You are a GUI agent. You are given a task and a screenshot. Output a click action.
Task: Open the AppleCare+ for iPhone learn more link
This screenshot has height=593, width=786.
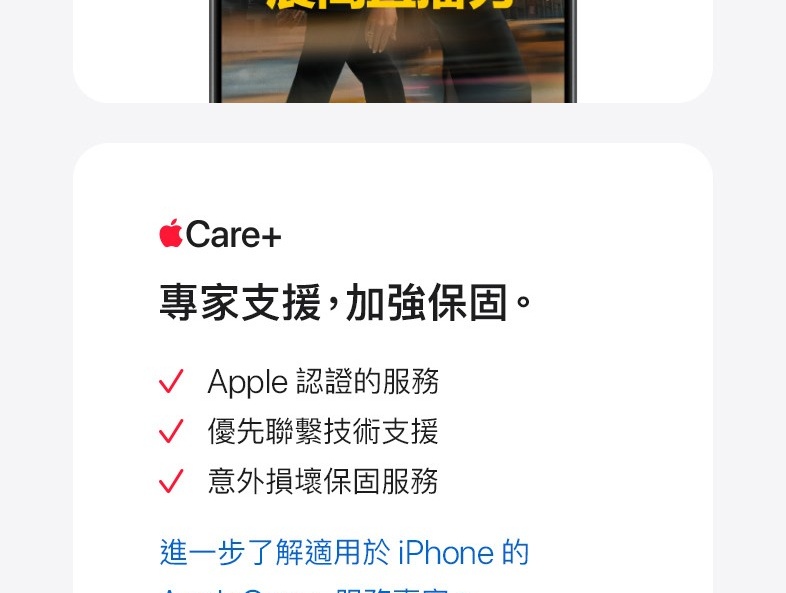point(344,553)
